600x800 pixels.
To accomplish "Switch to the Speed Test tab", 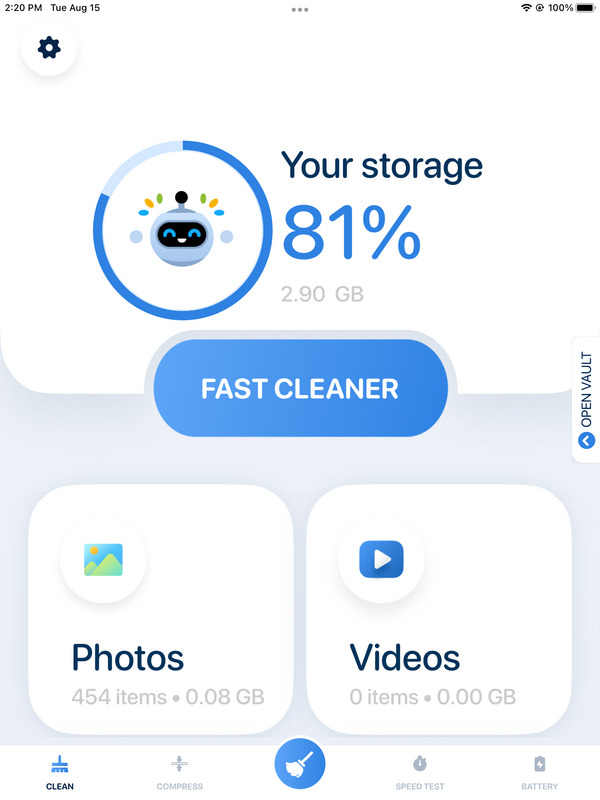I will pyautogui.click(x=420, y=772).
